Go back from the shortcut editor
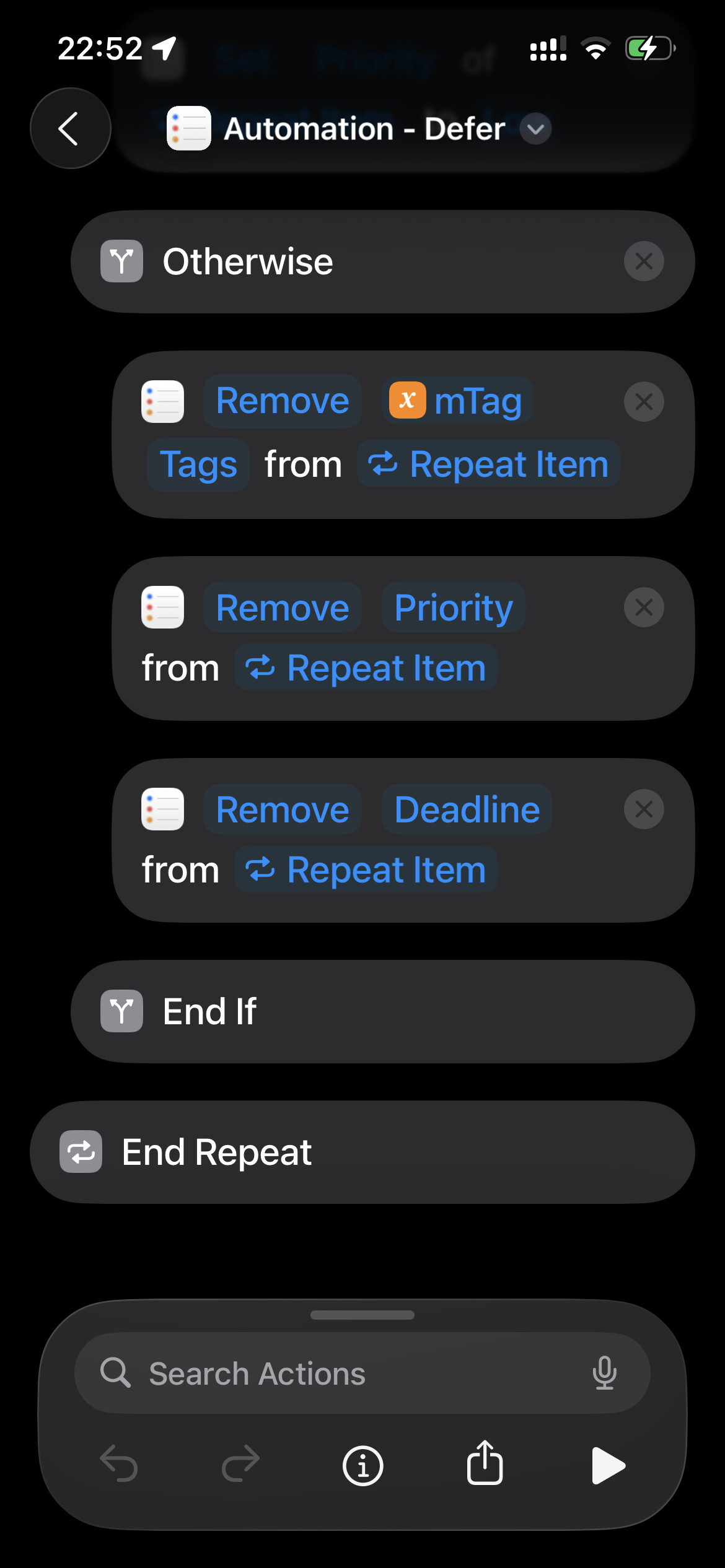The image size is (725, 1568). [x=70, y=128]
